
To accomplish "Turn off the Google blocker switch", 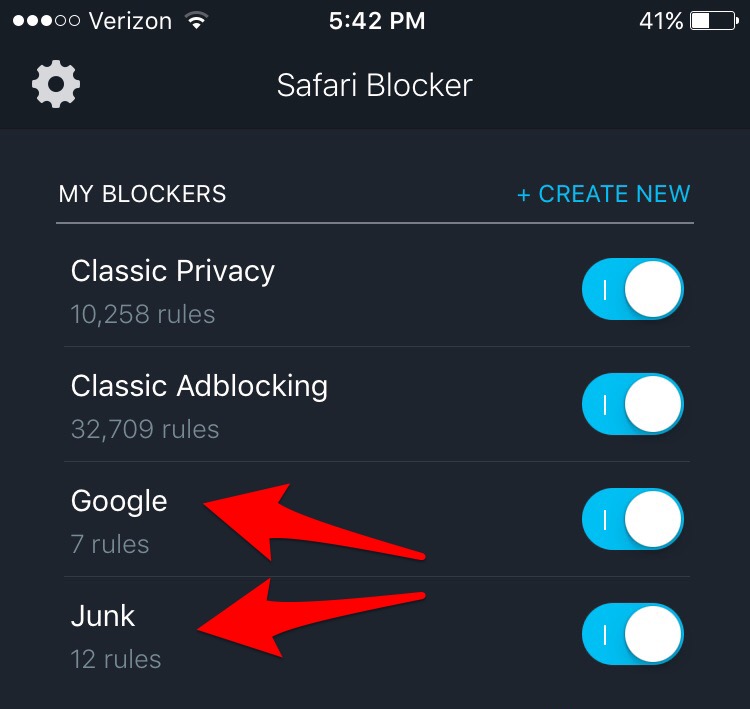I will [633, 520].
